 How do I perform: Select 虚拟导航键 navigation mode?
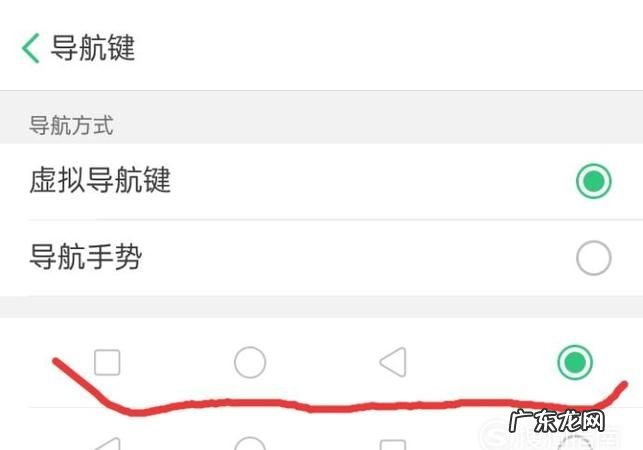593,181
